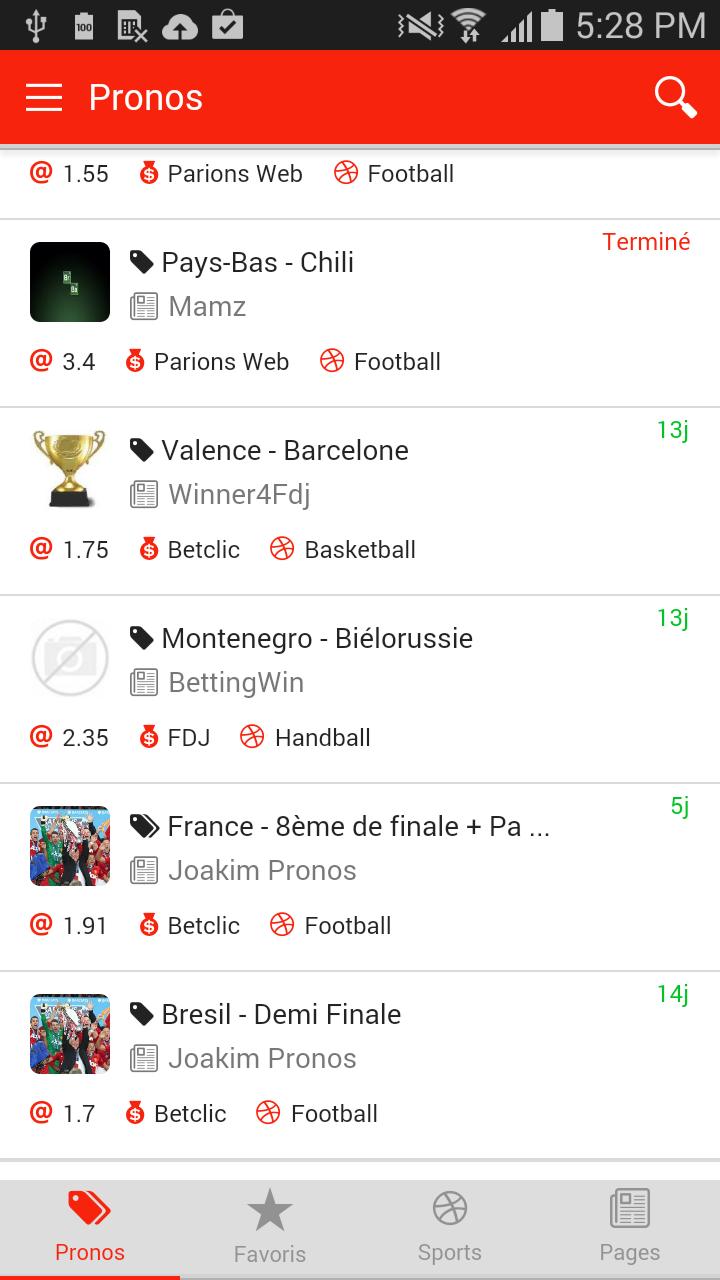Screen dimensions: 720x1280
Task: Select the Pronos tab at bottom
Action: pos(90,1227)
